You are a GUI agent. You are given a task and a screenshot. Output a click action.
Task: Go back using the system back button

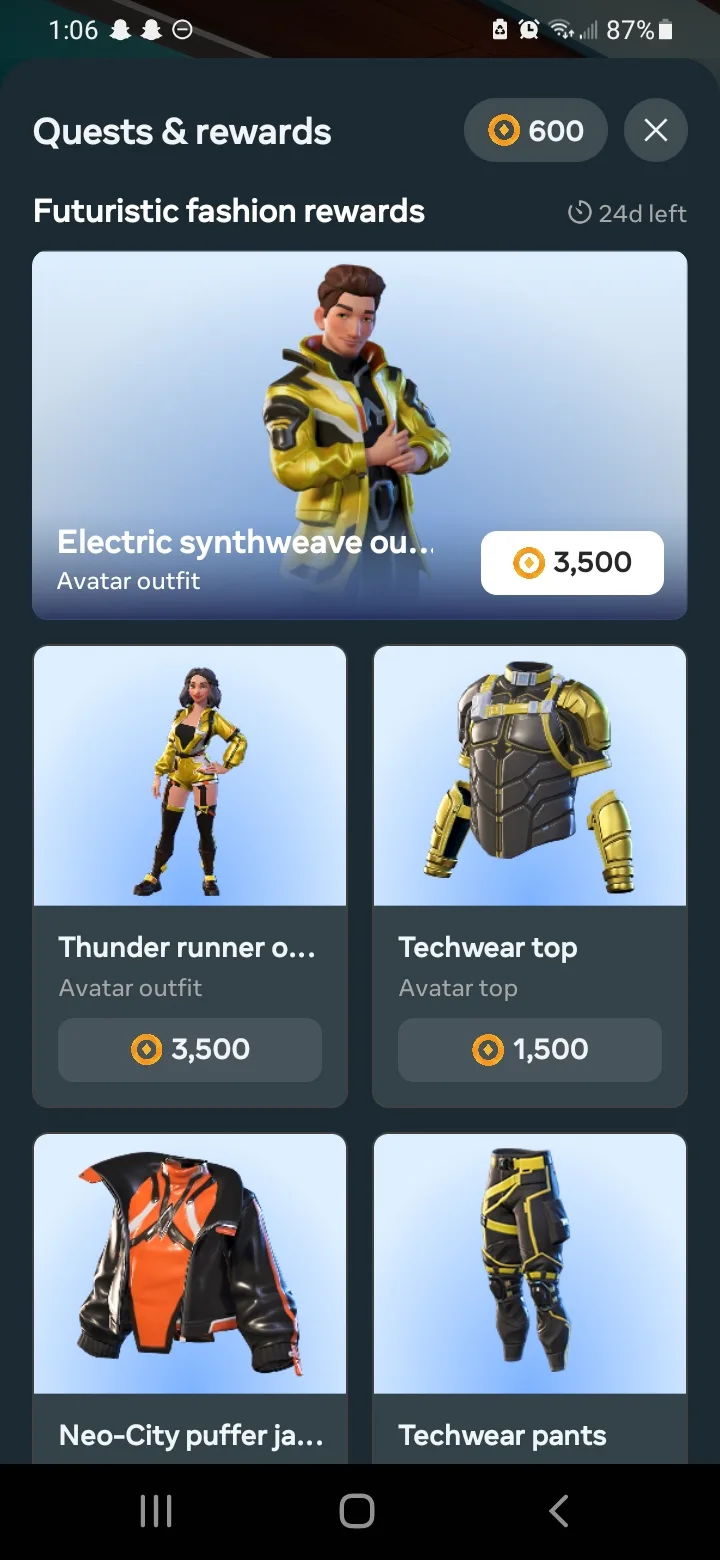click(559, 1511)
